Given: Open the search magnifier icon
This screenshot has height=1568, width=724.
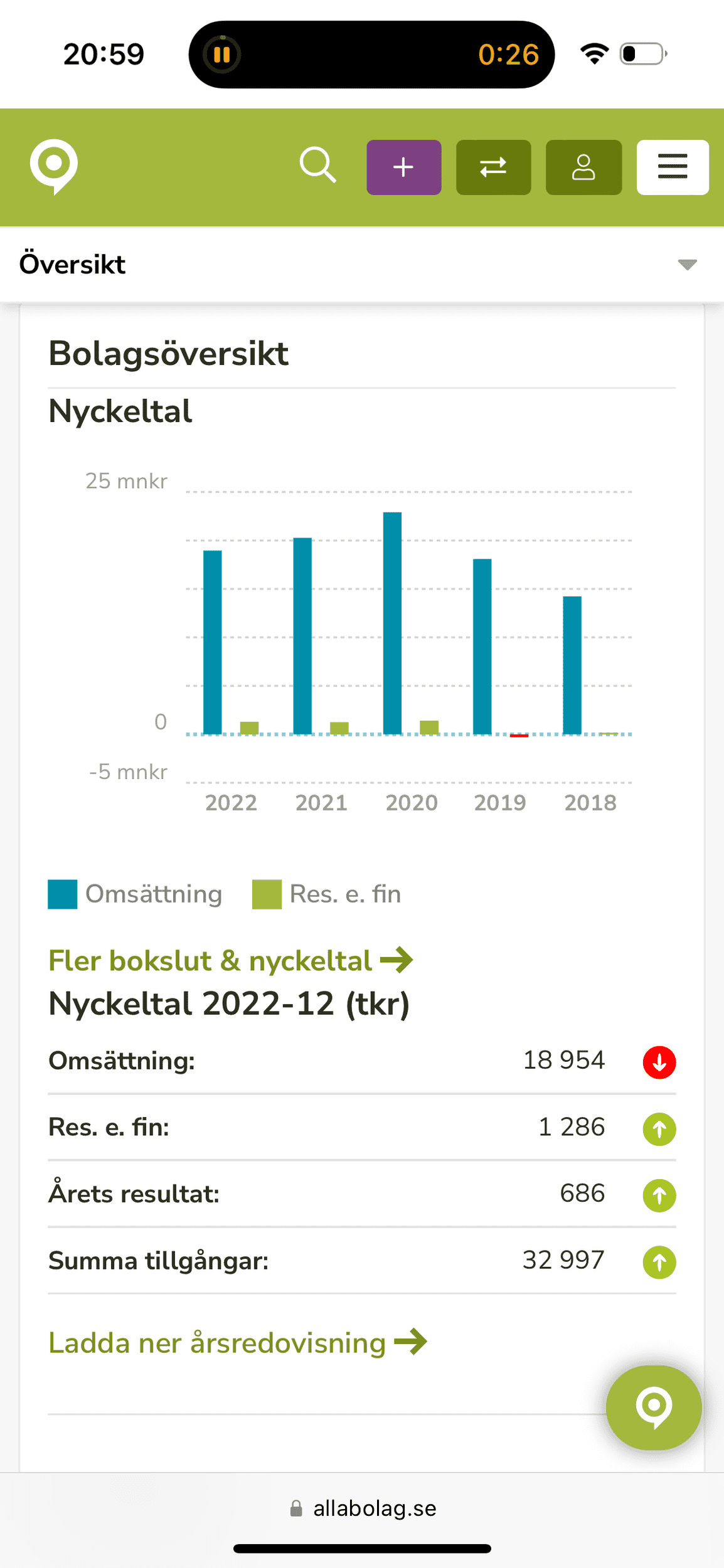Looking at the screenshot, I should pyautogui.click(x=318, y=166).
